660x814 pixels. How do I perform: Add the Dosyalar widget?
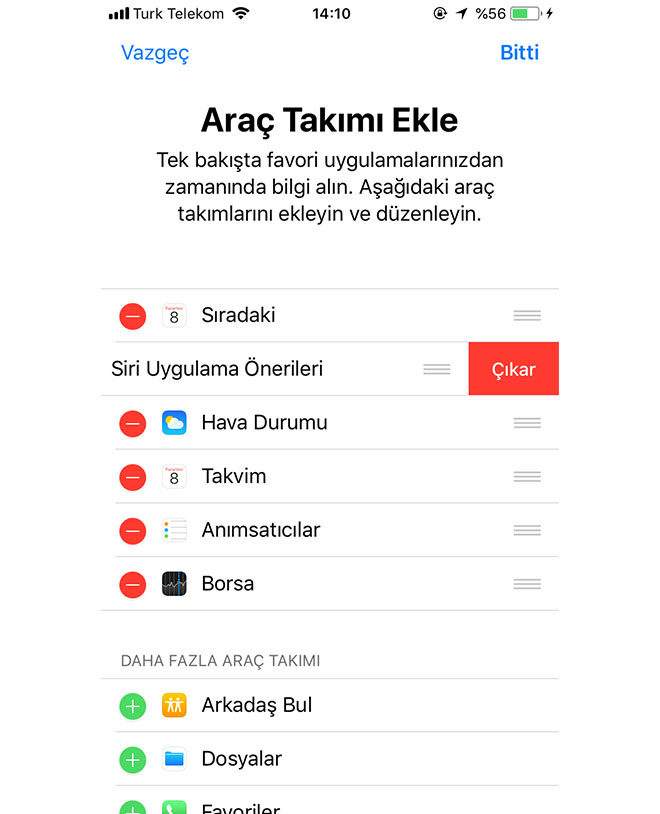[x=132, y=759]
